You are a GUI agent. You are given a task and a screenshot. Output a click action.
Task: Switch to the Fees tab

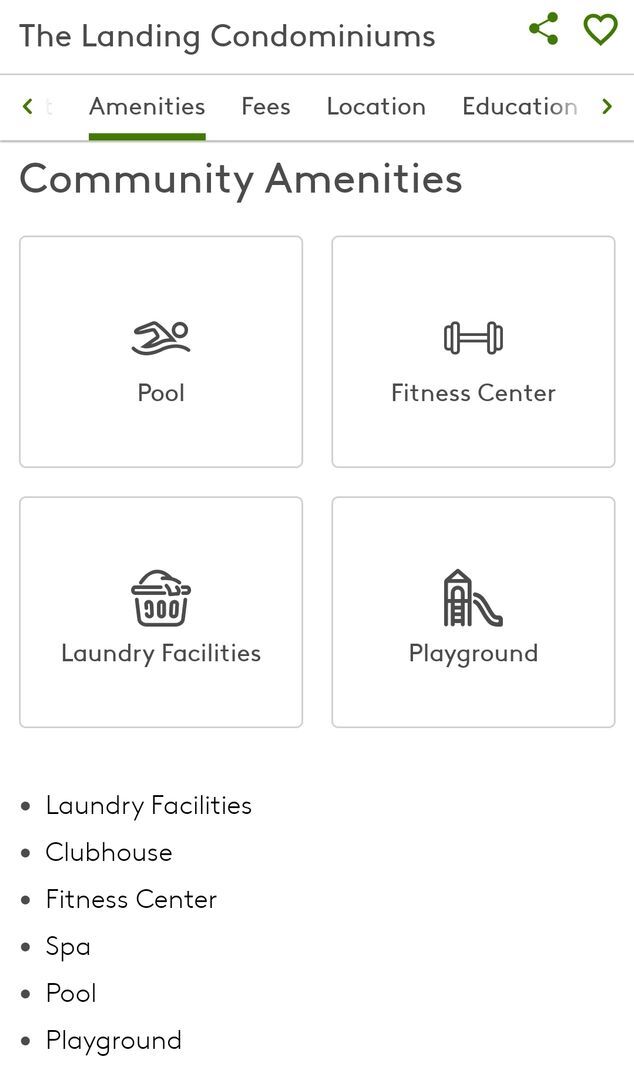point(266,106)
